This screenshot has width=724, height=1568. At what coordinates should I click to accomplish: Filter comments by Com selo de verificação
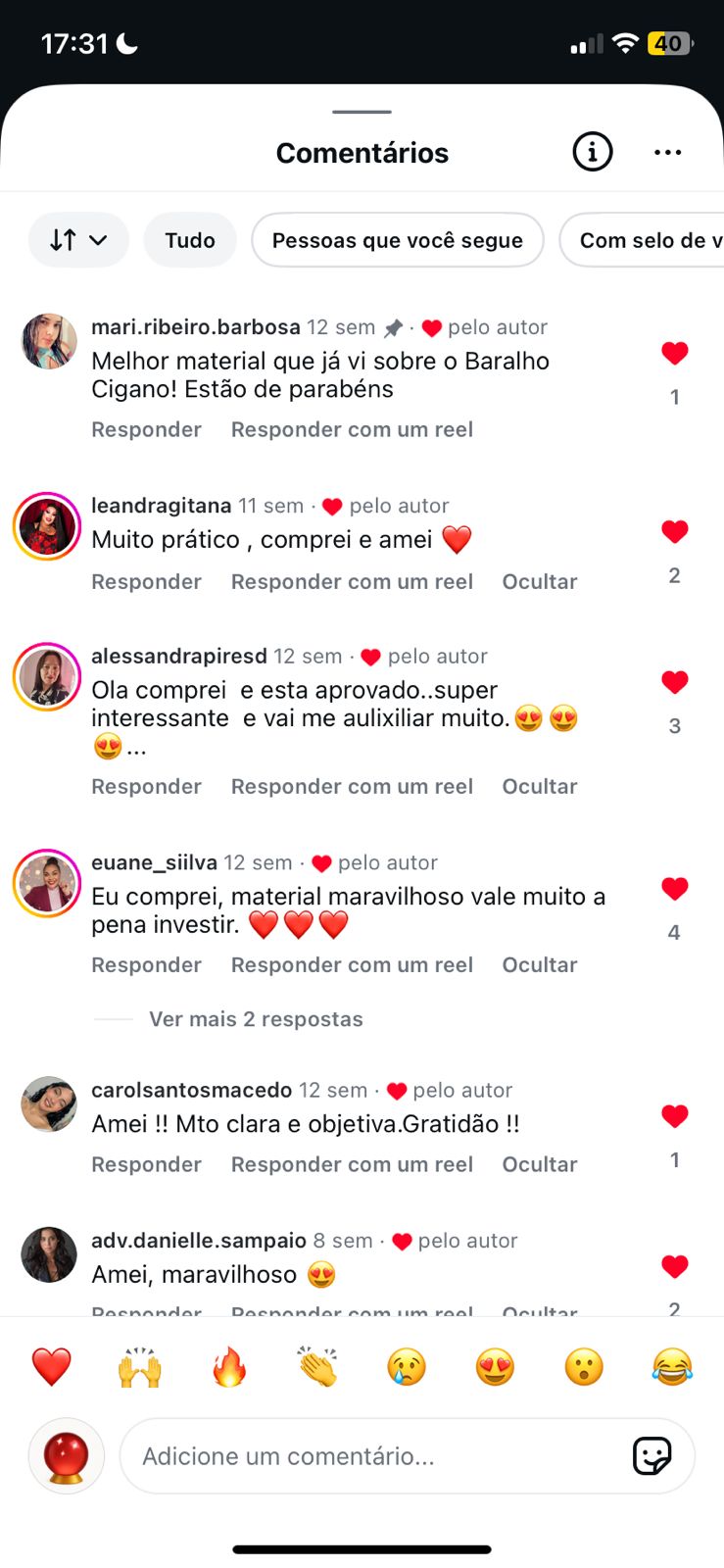tap(647, 240)
